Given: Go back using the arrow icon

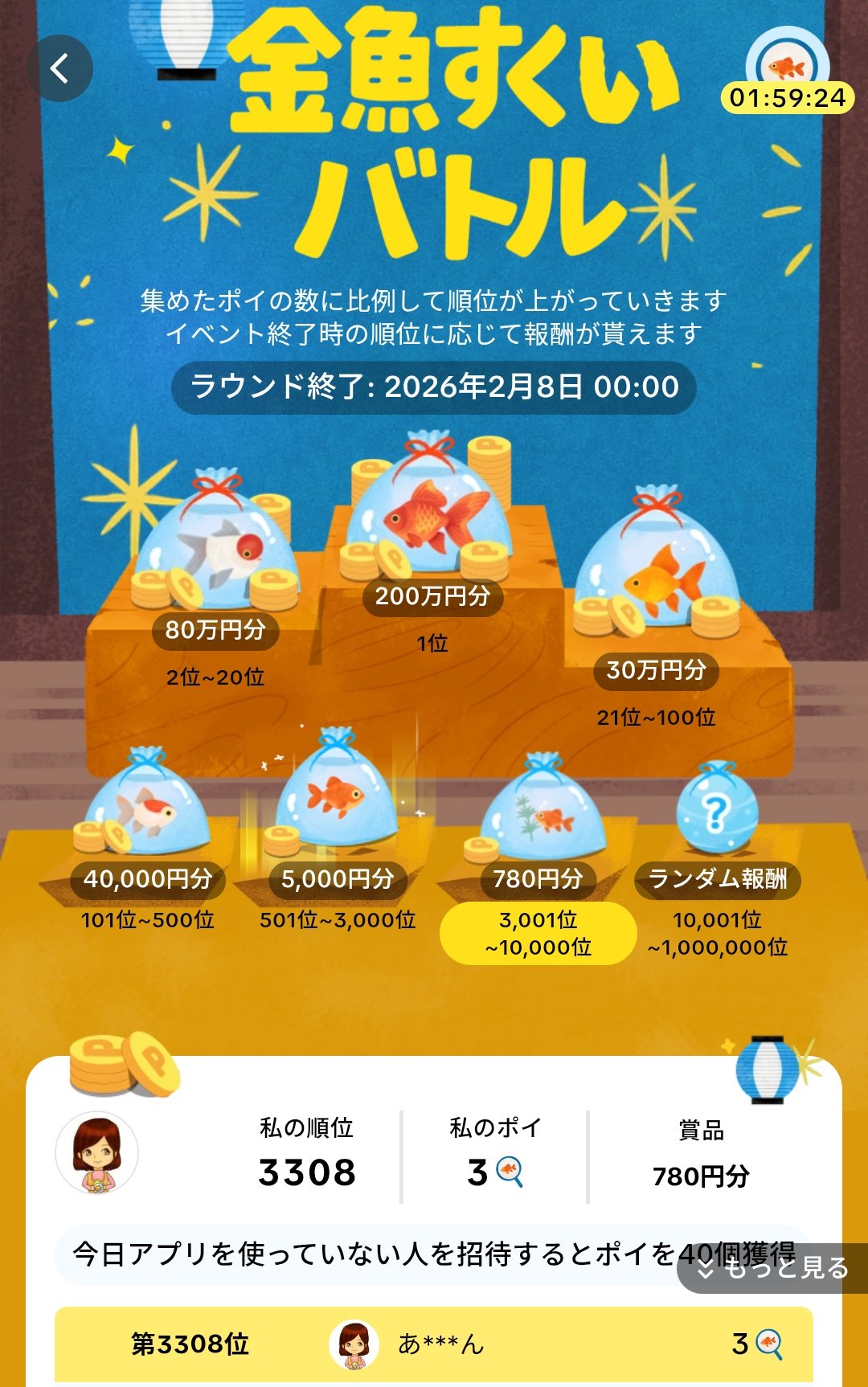Looking at the screenshot, I should [x=60, y=69].
